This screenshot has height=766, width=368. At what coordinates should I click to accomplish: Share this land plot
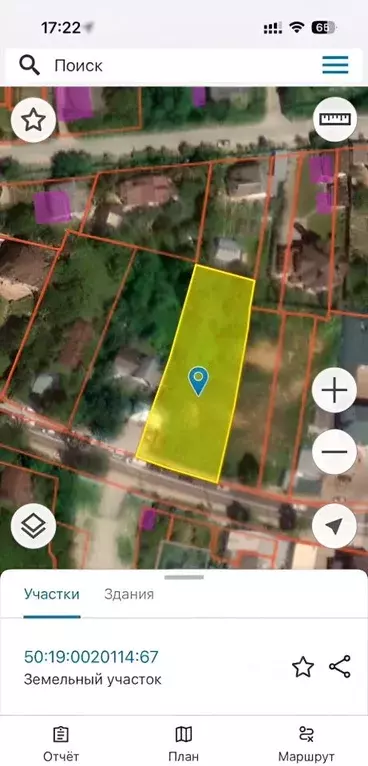click(340, 667)
